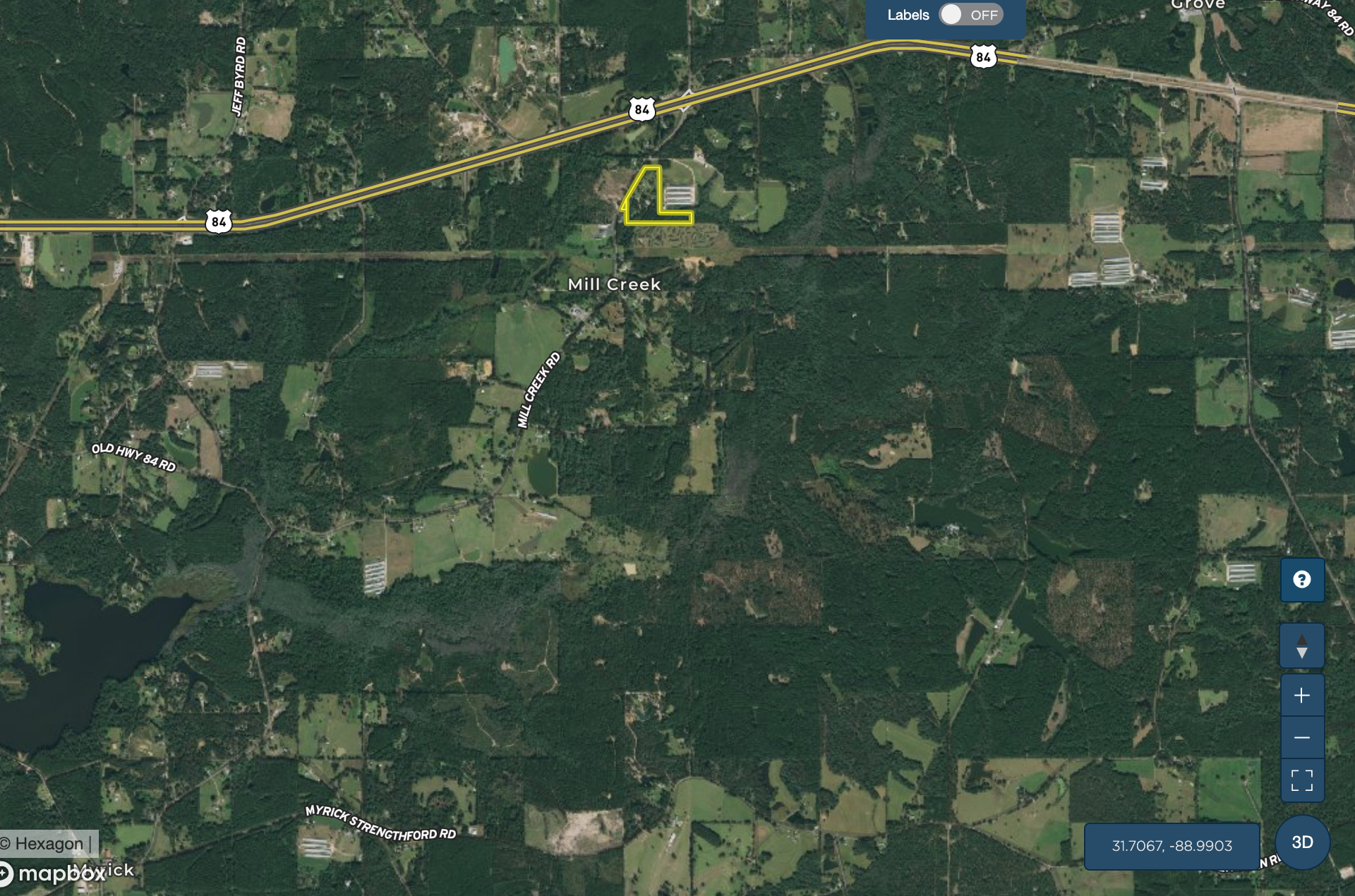Open the help question mark button
This screenshot has width=1355, height=896.
(x=1302, y=579)
